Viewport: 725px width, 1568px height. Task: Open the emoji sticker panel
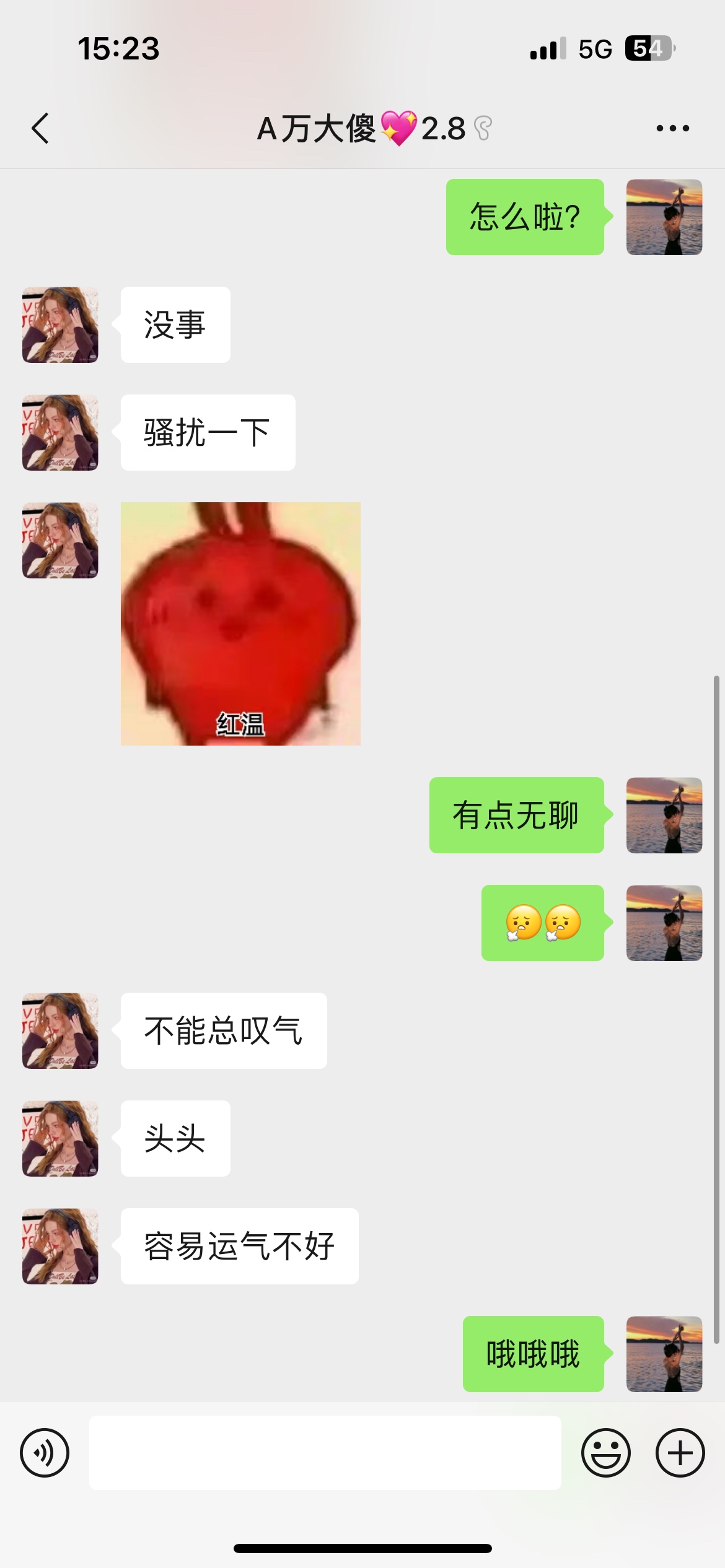[x=606, y=1453]
